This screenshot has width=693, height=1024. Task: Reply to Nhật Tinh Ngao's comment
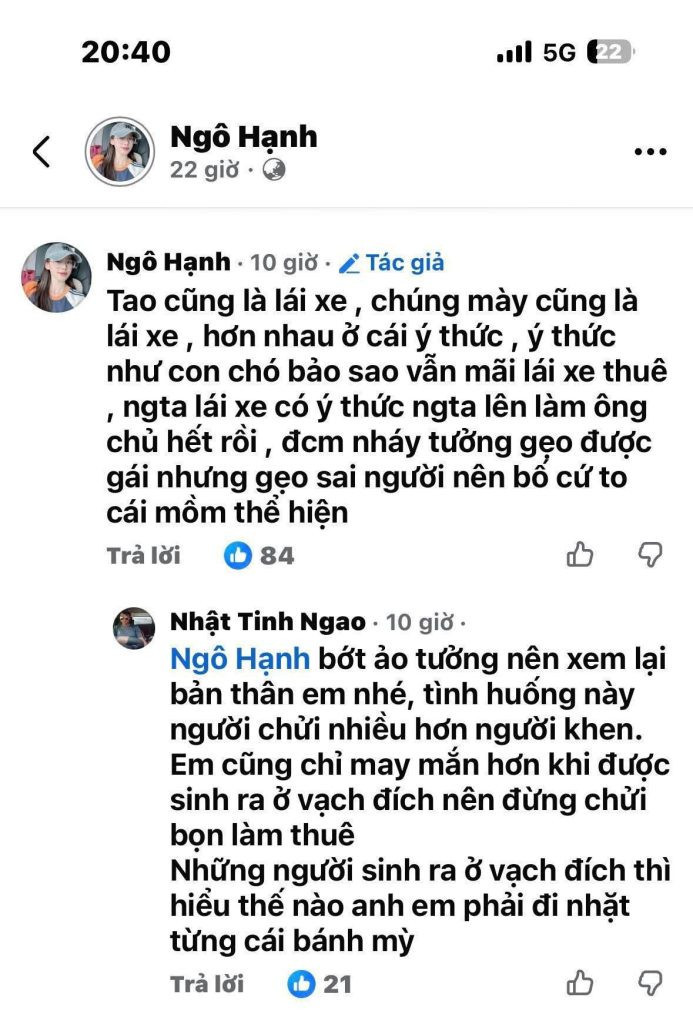(207, 984)
